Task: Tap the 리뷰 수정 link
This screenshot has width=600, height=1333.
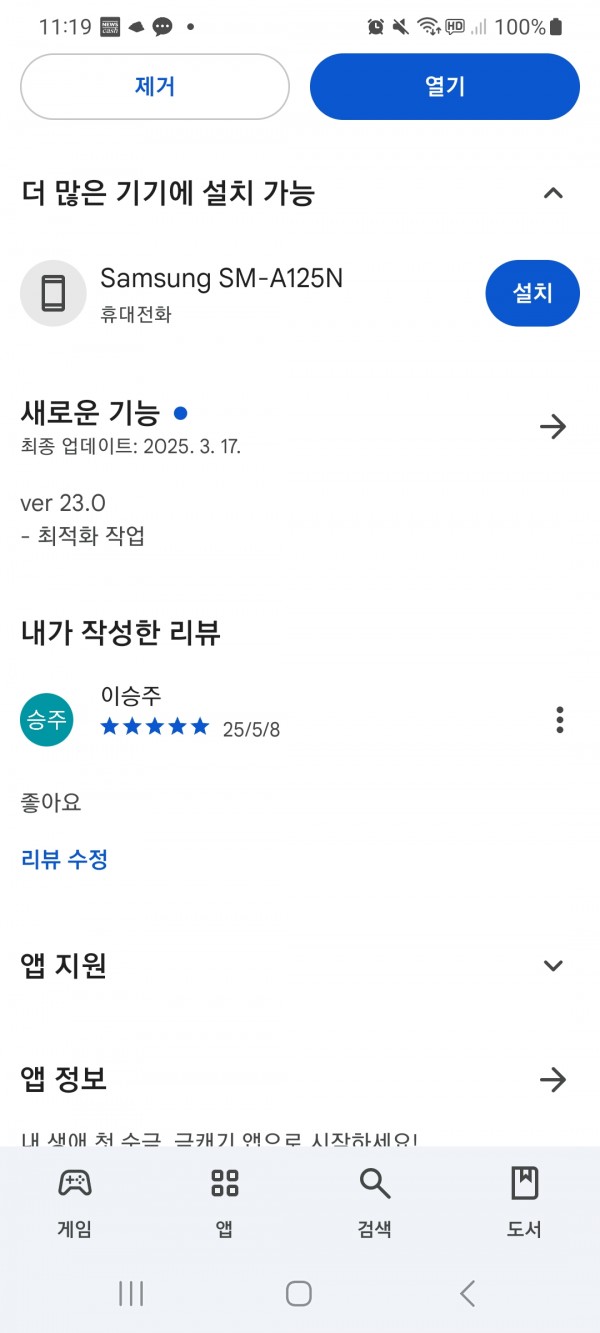Action: [x=64, y=859]
